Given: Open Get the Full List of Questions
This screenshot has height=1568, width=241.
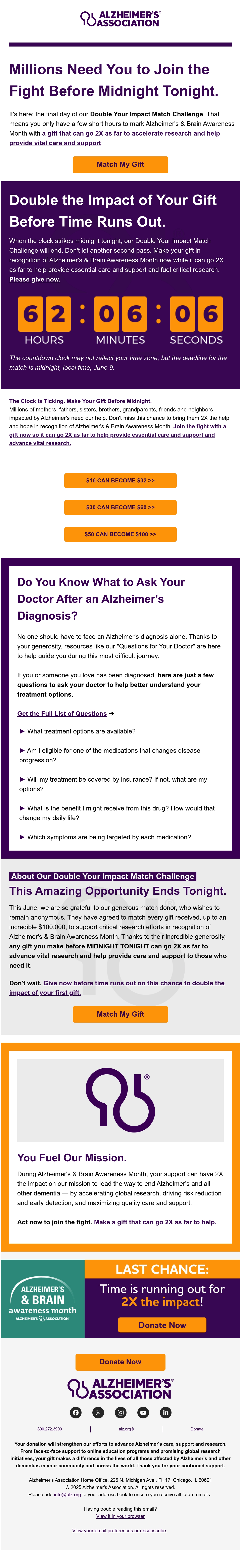Looking at the screenshot, I should click(x=62, y=713).
